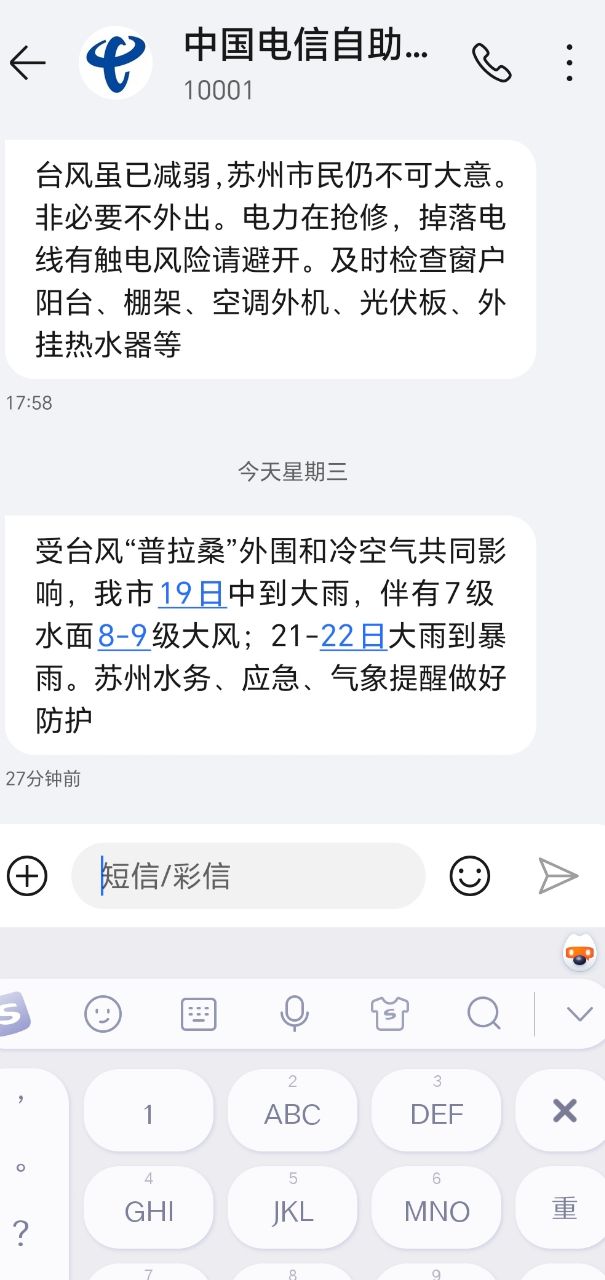Open the overflow menu
Image resolution: width=605 pixels, height=1280 pixels.
coord(569,63)
